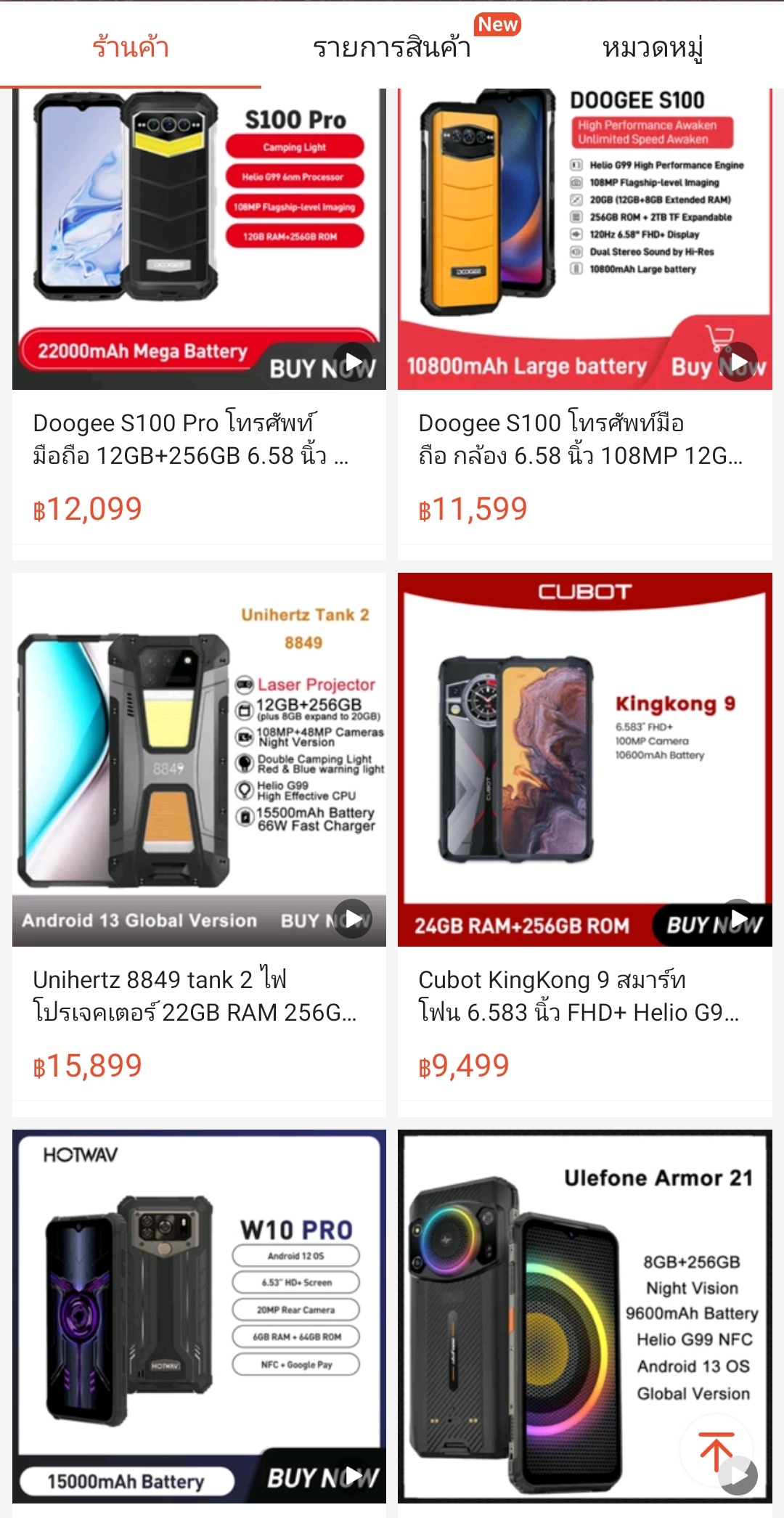Open the Hotwav W10 Pro product tile

[x=199, y=1307]
